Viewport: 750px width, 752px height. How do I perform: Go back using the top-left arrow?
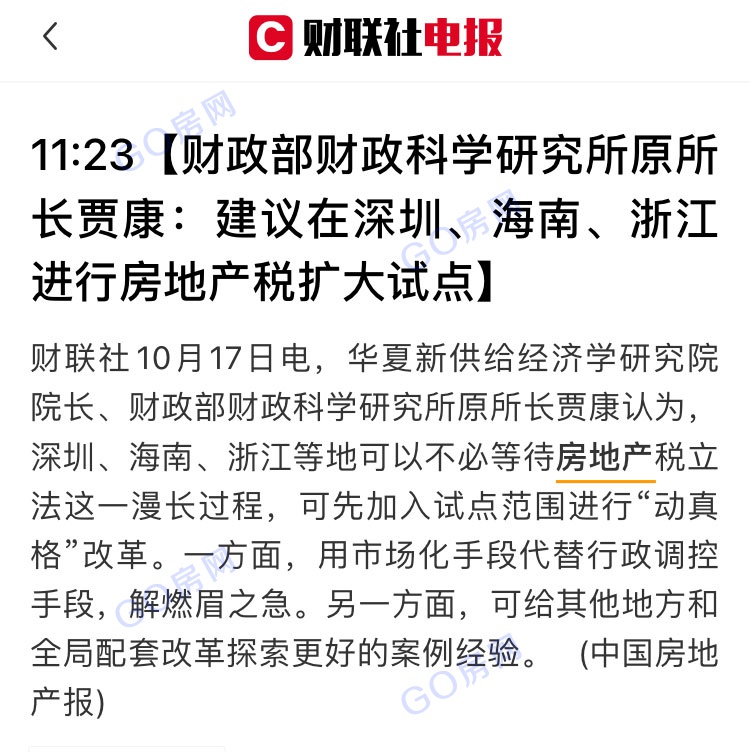tap(50, 37)
